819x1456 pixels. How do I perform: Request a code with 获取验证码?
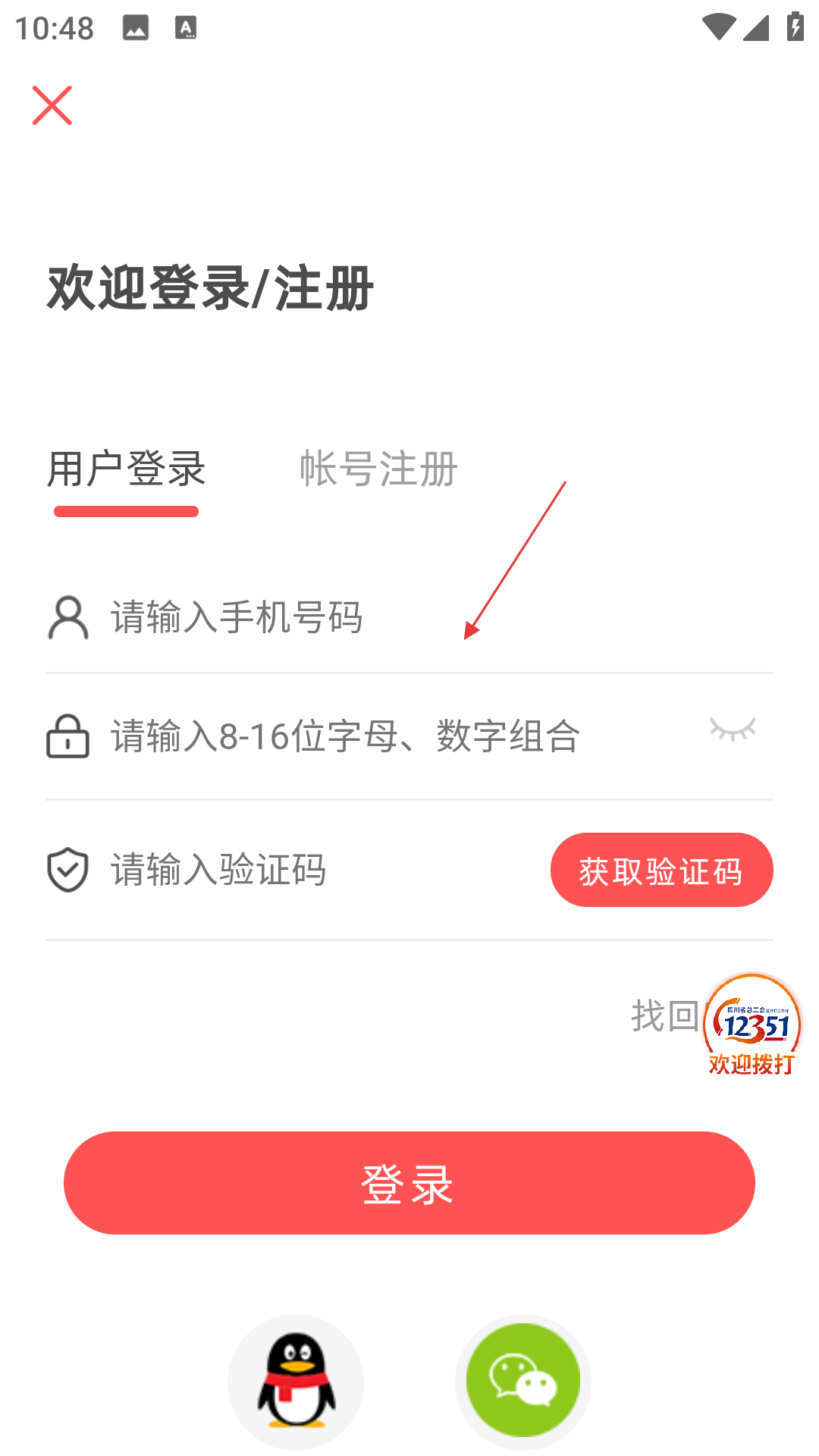pyautogui.click(x=661, y=870)
